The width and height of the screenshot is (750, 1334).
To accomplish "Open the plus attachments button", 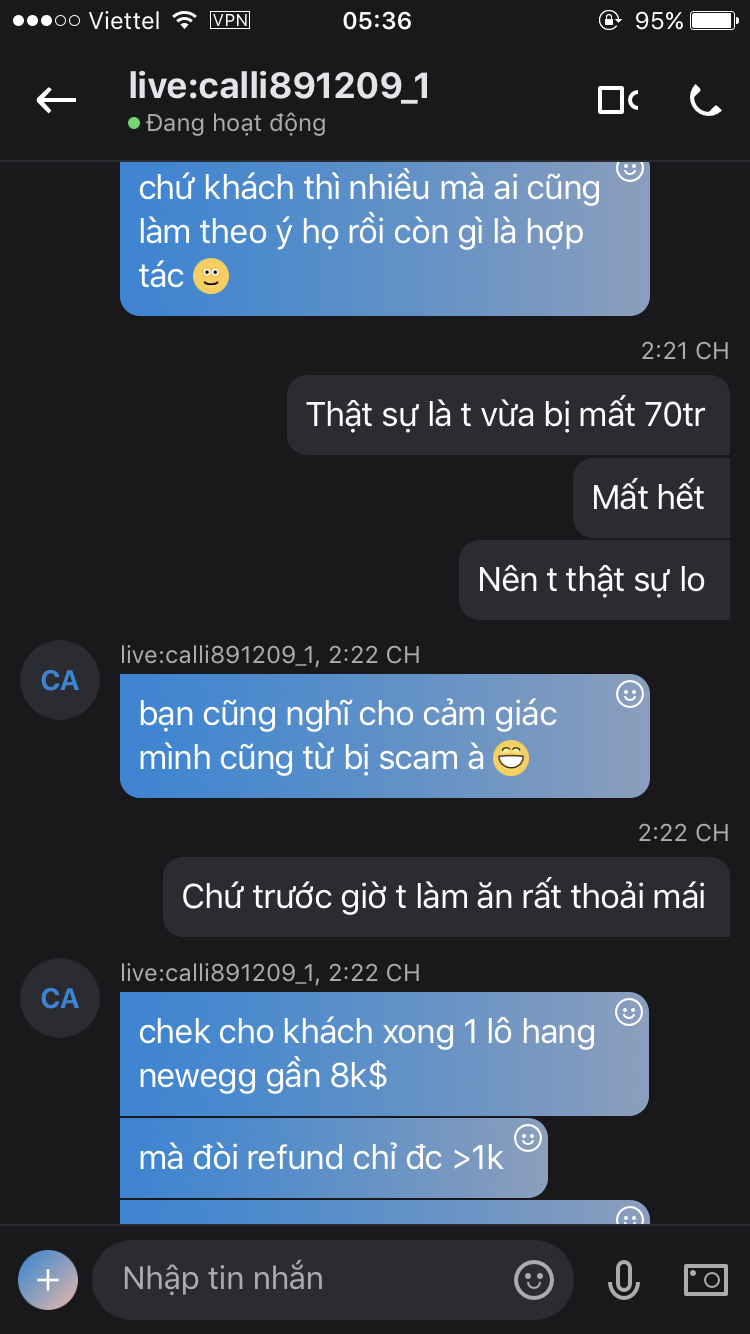I will point(48,1279).
